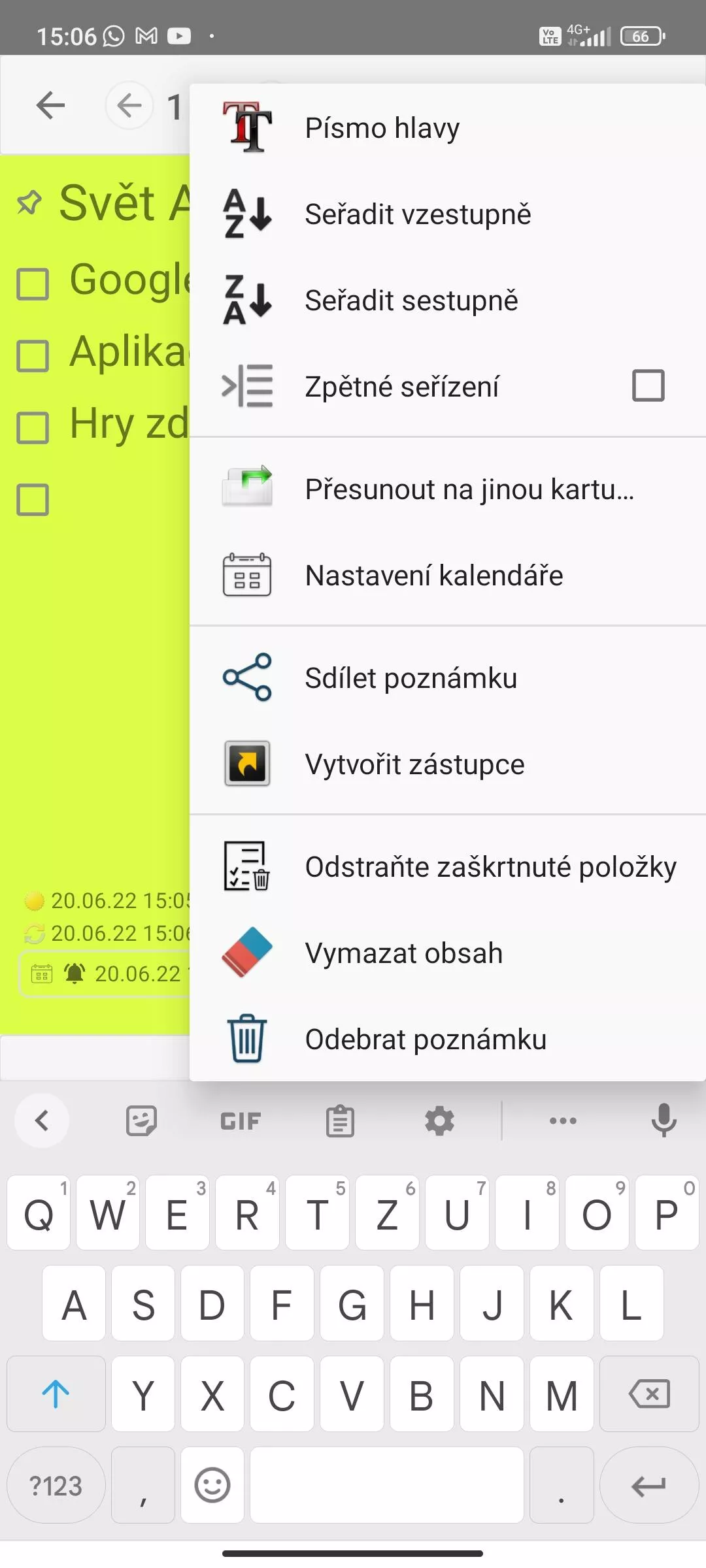Toggle the Zpětné seřízení checkbox
This screenshot has width=706, height=1568.
pos(648,385)
